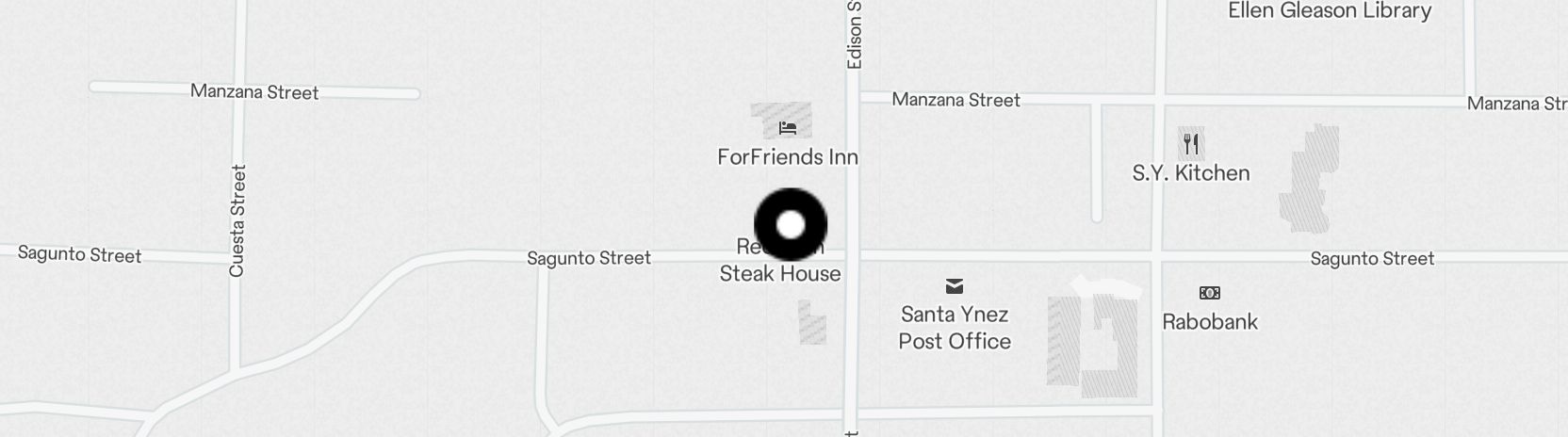
Task: Select the Santa Ynez Post Office marker
Action: (x=955, y=286)
